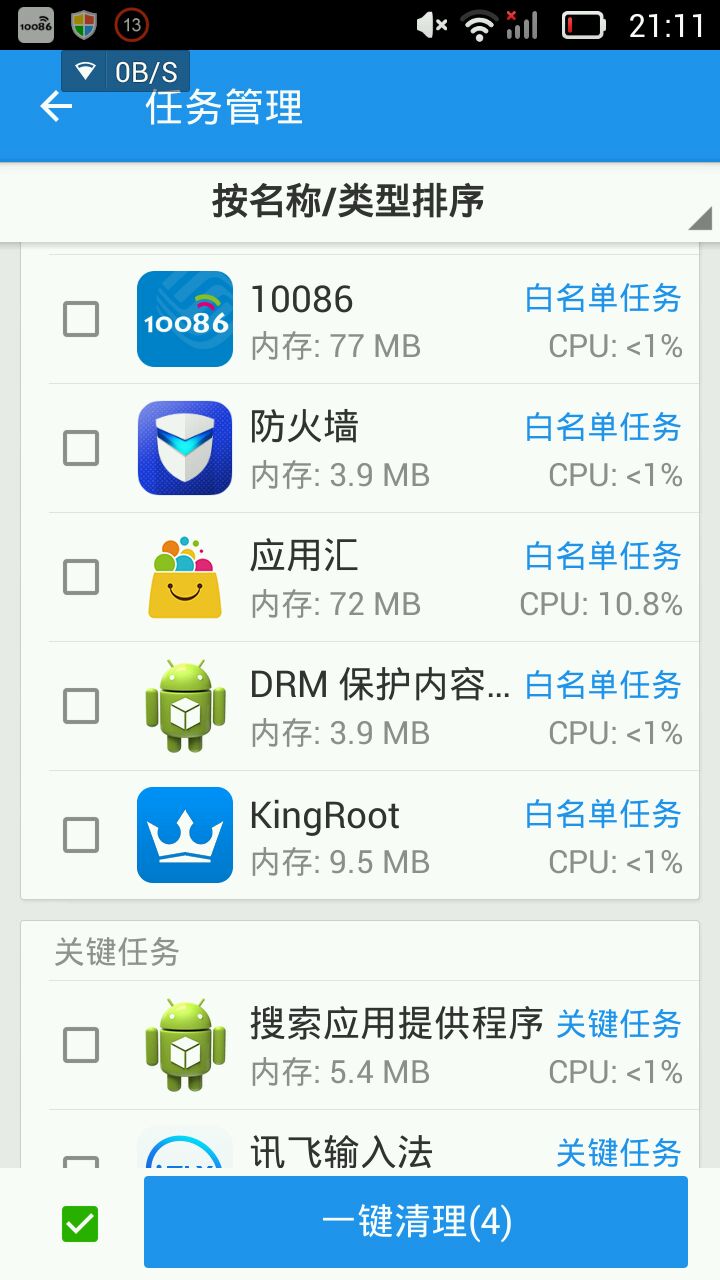Viewport: 720px width, 1280px height.
Task: Select the KingRoot checkbox
Action: (81, 835)
